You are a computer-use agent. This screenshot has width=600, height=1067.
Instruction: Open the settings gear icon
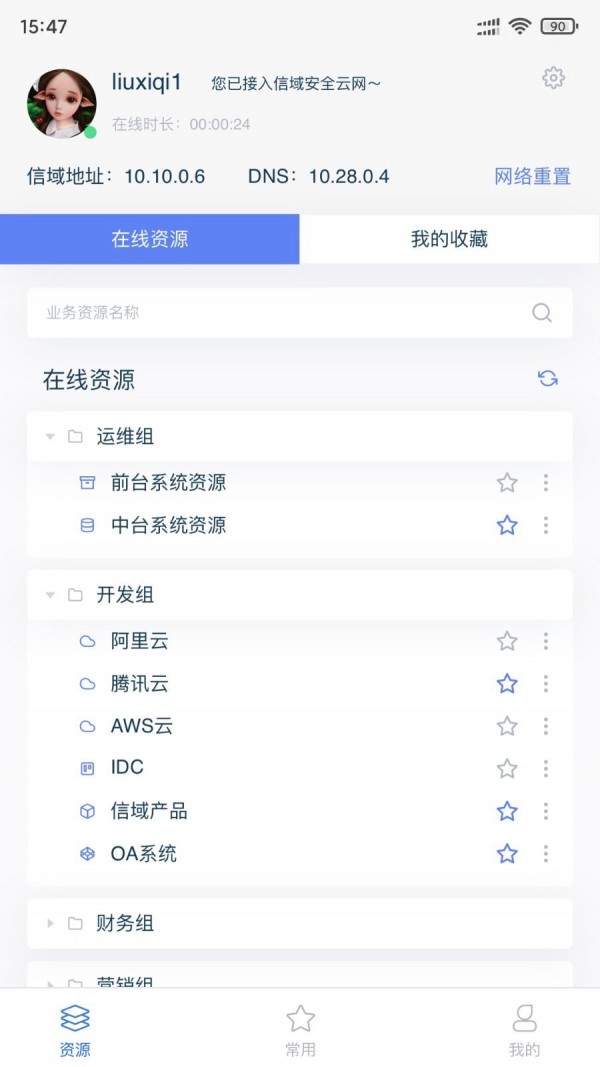(553, 78)
